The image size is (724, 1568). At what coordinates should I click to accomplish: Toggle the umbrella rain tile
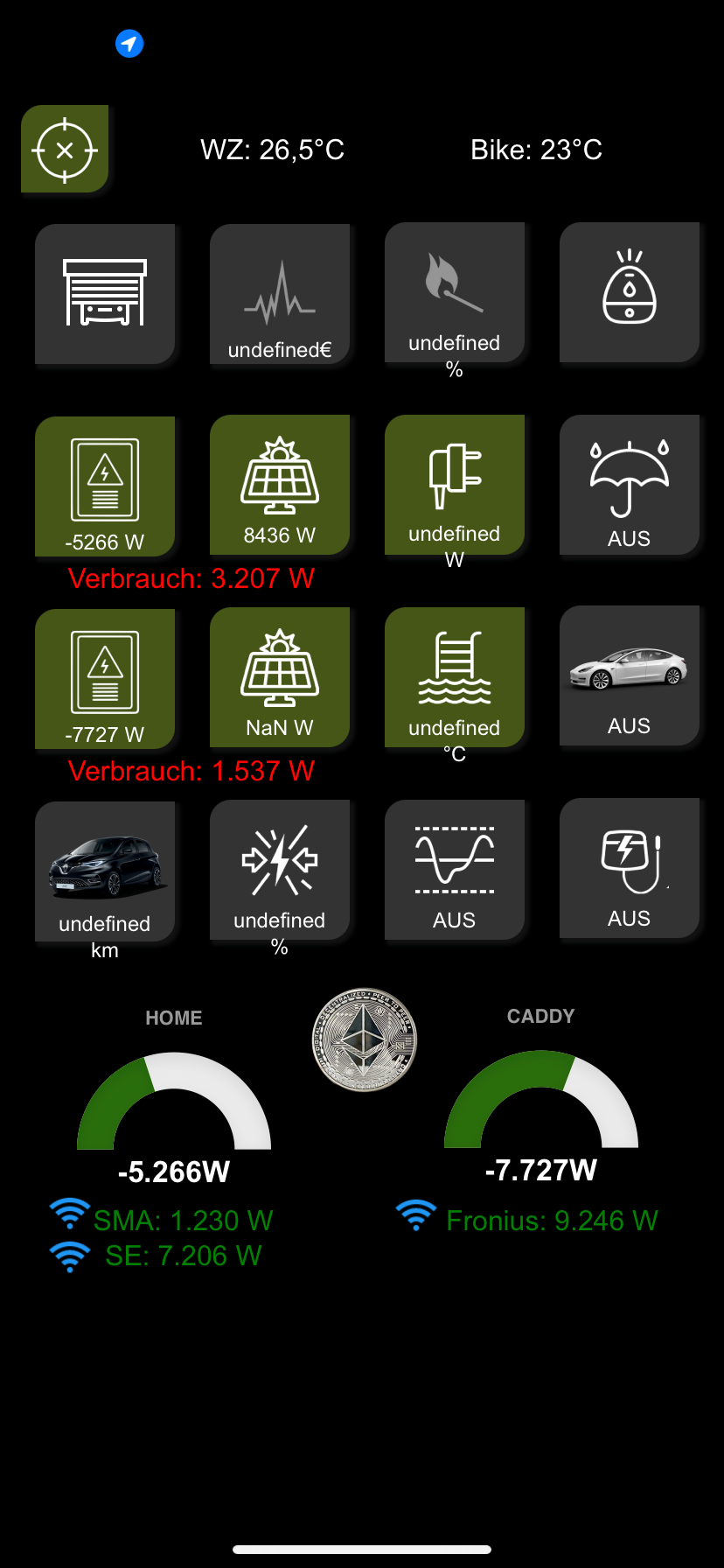point(630,485)
